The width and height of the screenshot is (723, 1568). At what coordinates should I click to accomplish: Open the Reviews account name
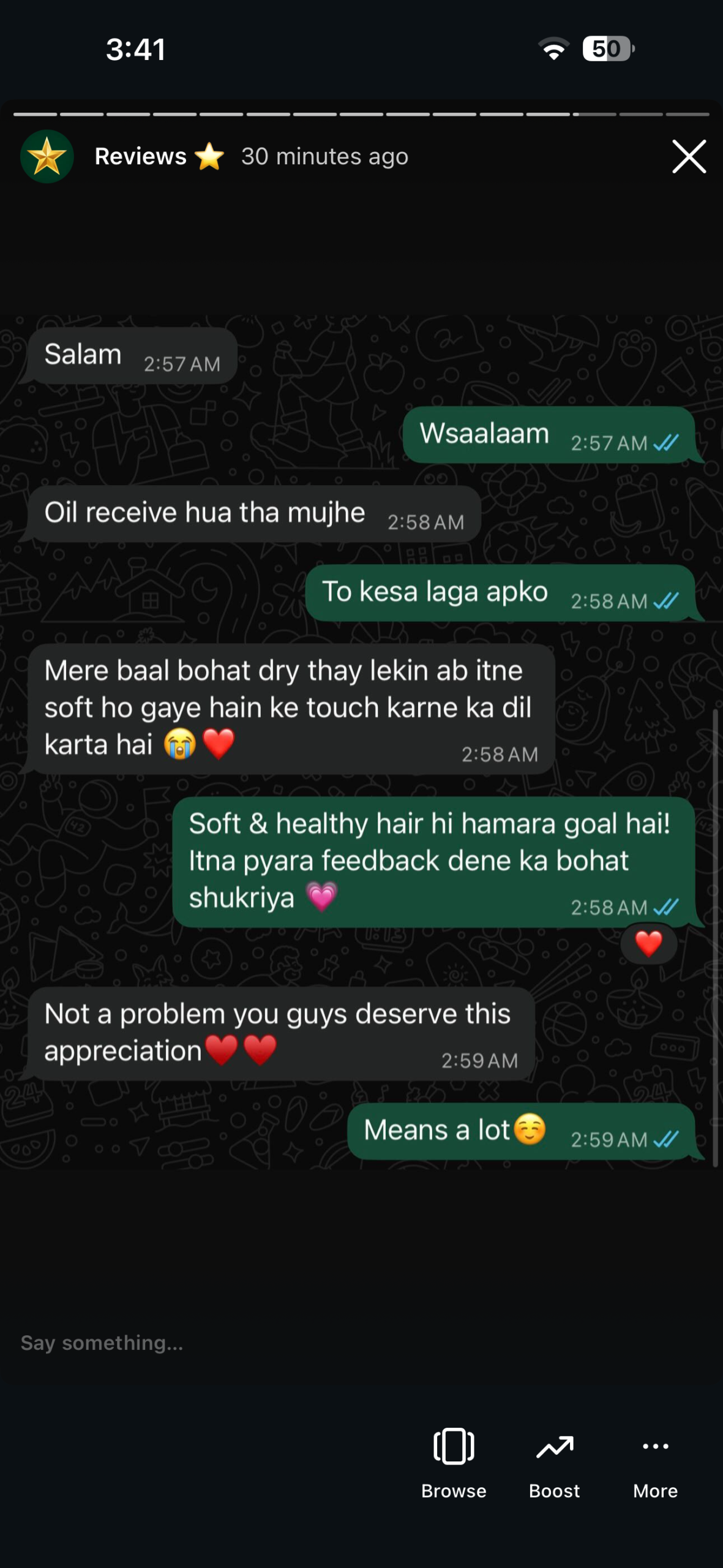click(141, 157)
